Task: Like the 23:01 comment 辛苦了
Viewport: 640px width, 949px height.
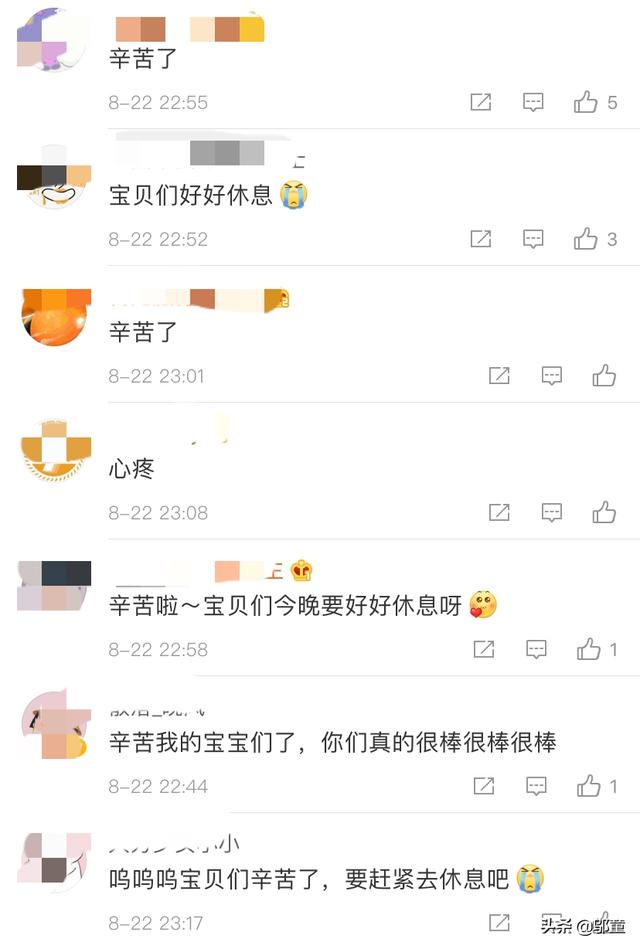Action: pyautogui.click(x=604, y=376)
